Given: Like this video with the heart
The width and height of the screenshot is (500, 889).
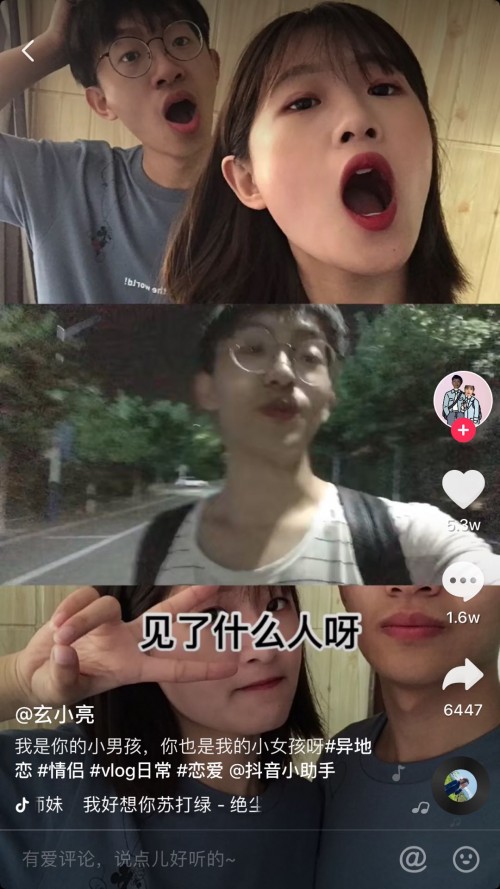Looking at the screenshot, I should coord(463,489).
